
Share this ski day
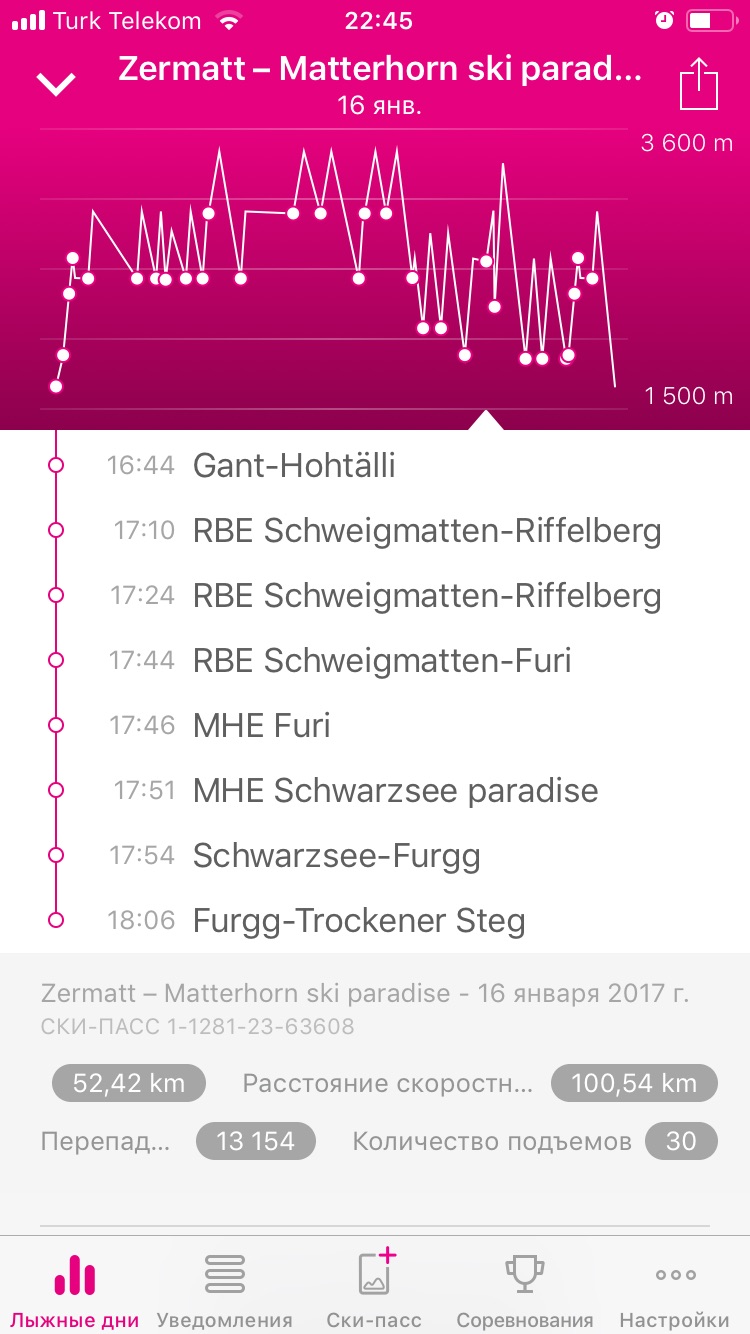(x=699, y=84)
